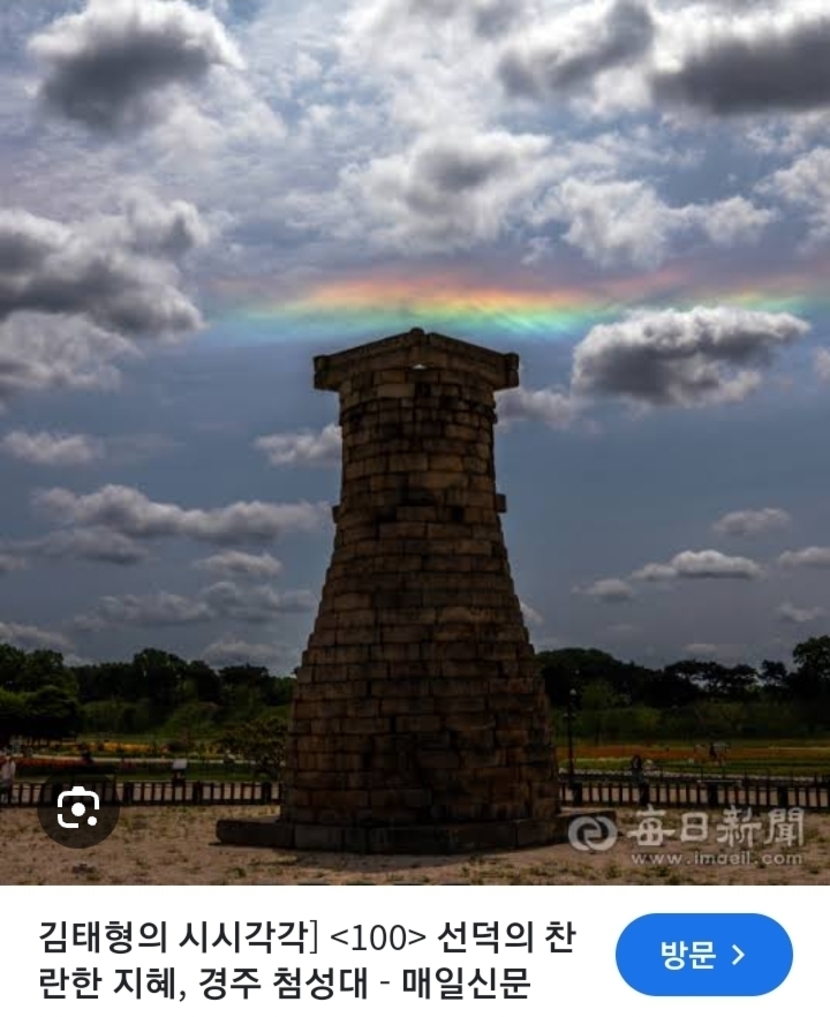Tap the 방문 button to visit the site
Screen dimensions: 830x1017
click(x=703, y=954)
